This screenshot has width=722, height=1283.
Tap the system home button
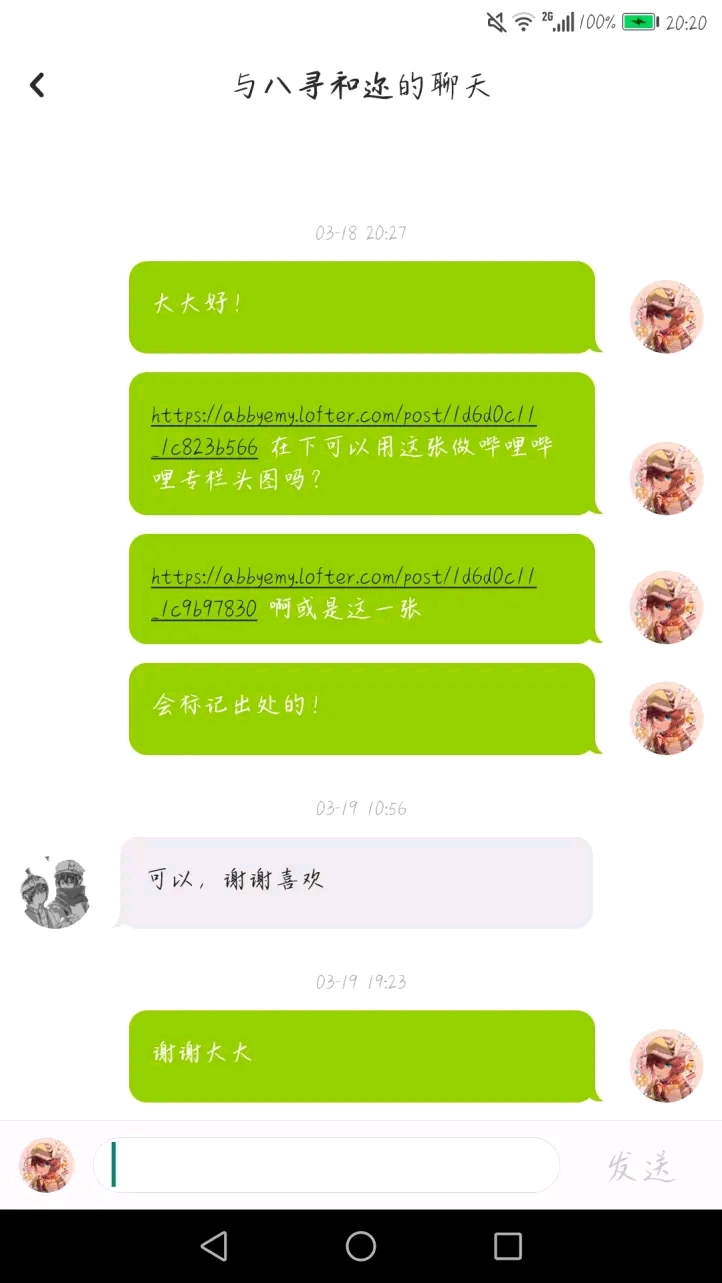[x=361, y=1246]
